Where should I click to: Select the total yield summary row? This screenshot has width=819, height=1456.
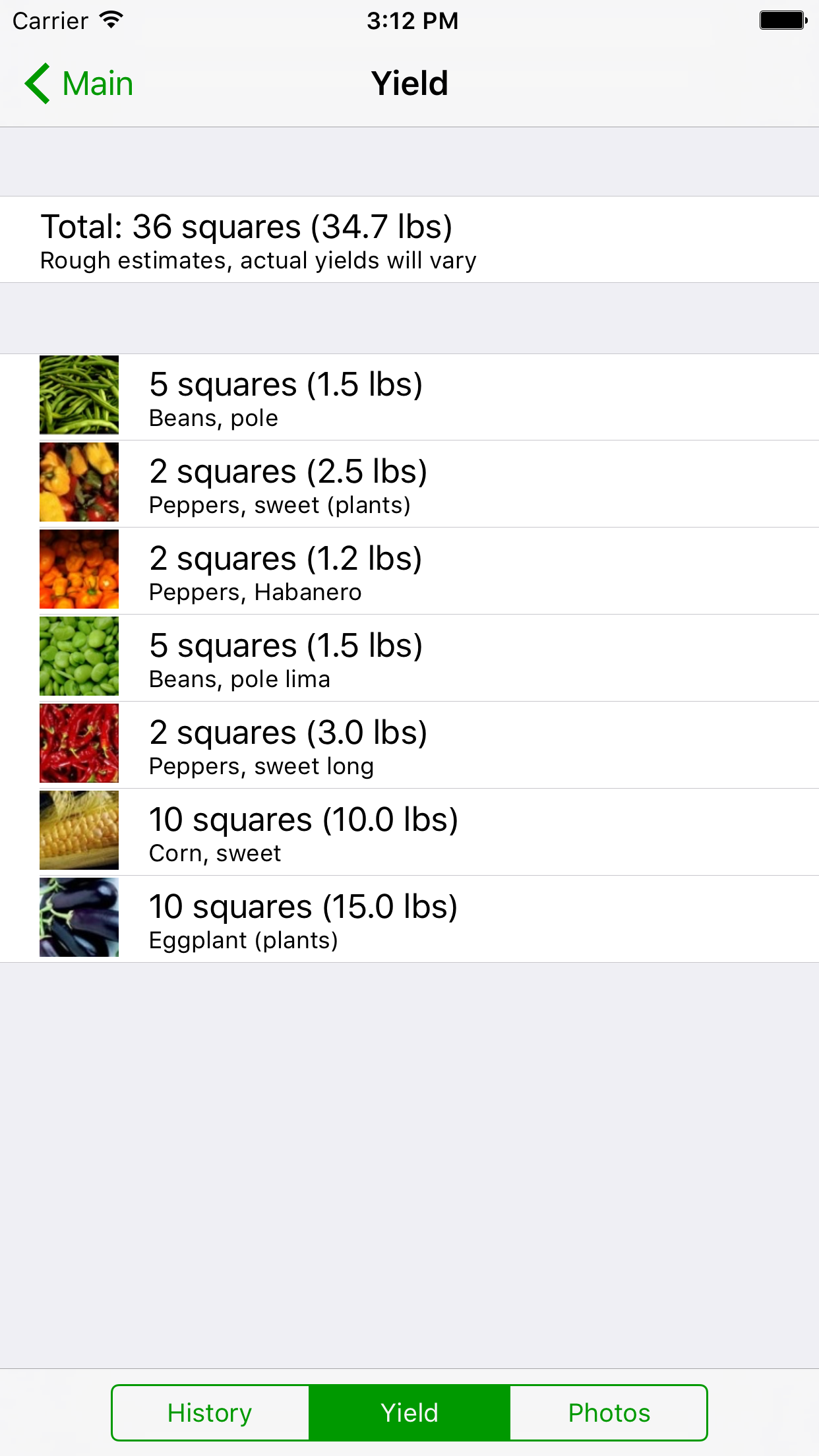(x=409, y=239)
